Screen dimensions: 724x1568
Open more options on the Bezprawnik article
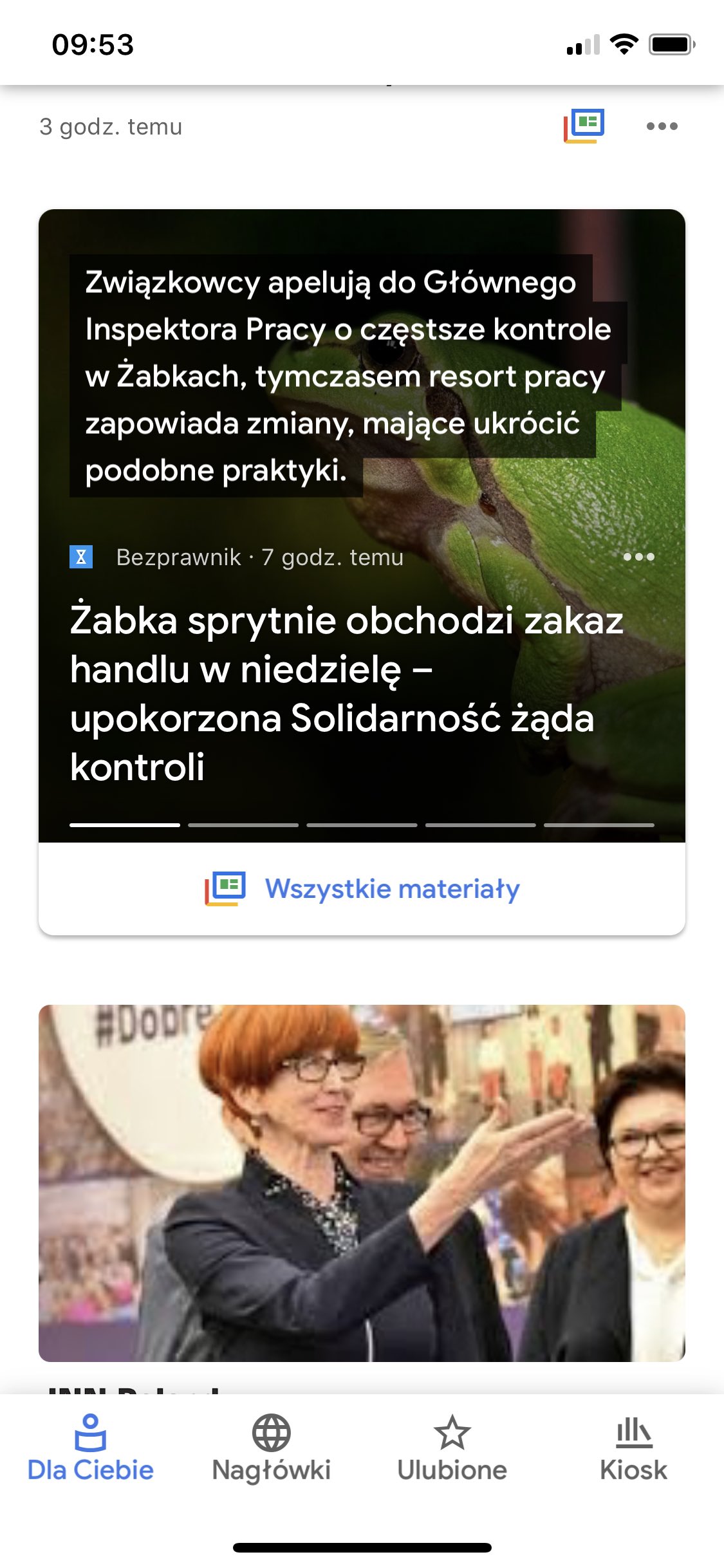pos(638,557)
